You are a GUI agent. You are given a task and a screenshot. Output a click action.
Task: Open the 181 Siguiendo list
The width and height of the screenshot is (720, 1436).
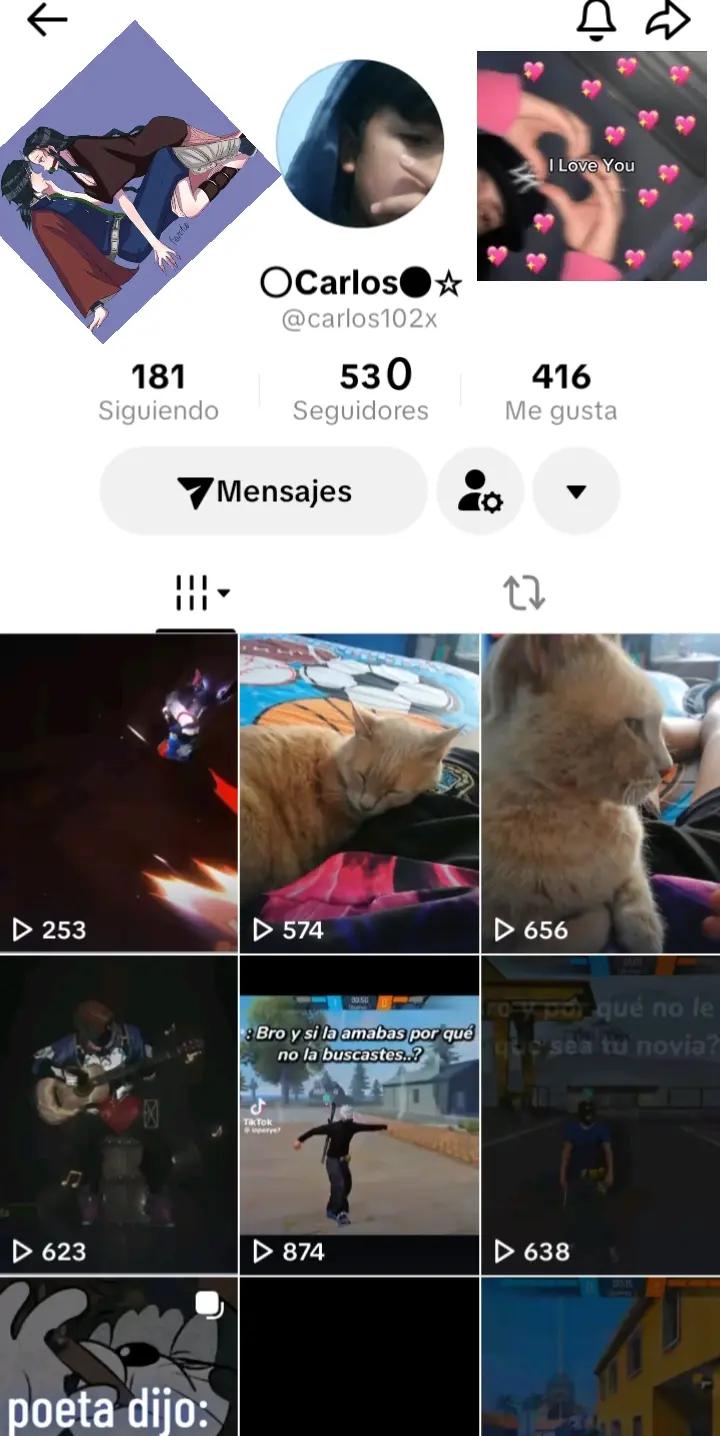(158, 392)
